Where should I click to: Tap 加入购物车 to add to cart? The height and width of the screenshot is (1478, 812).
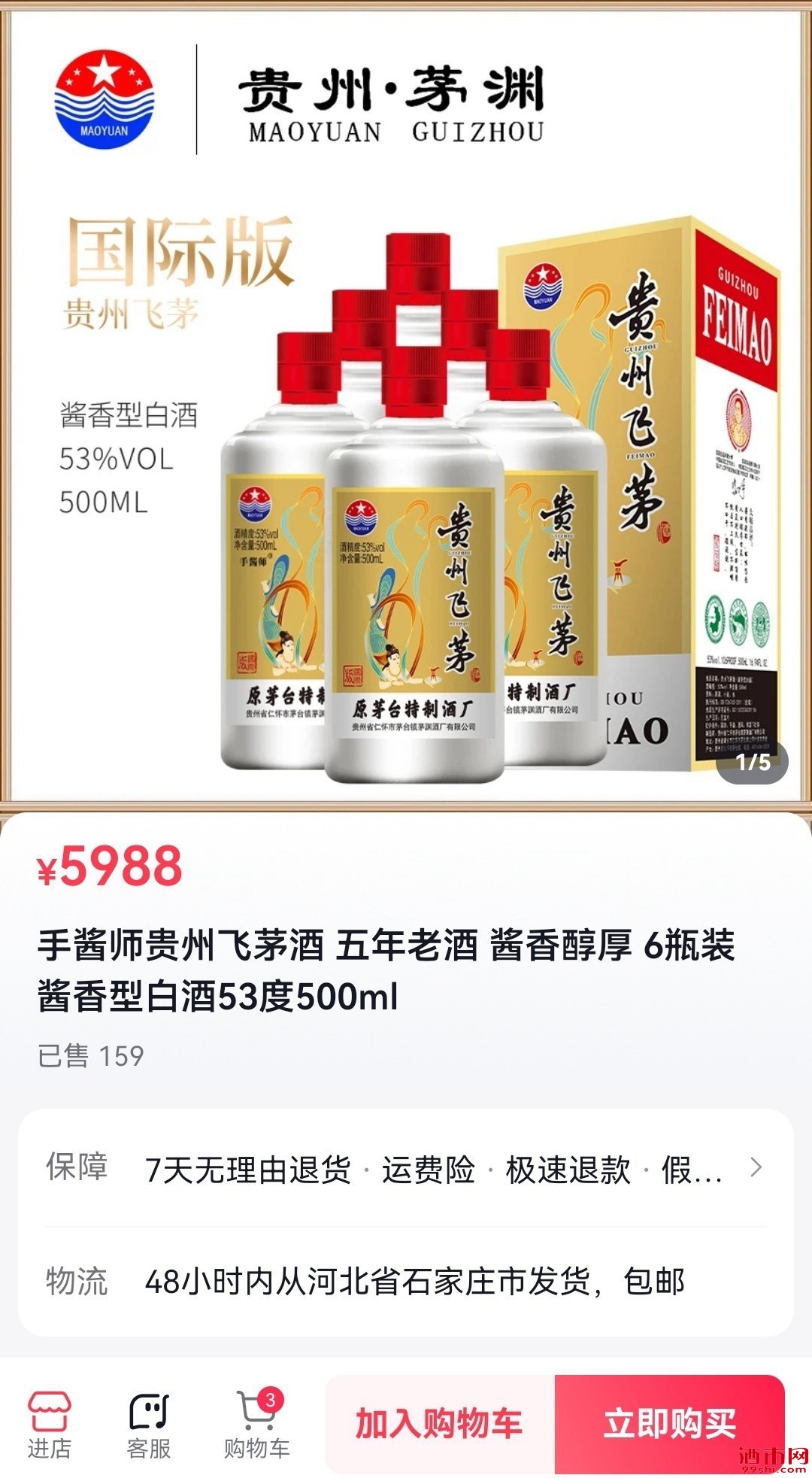[x=440, y=1424]
